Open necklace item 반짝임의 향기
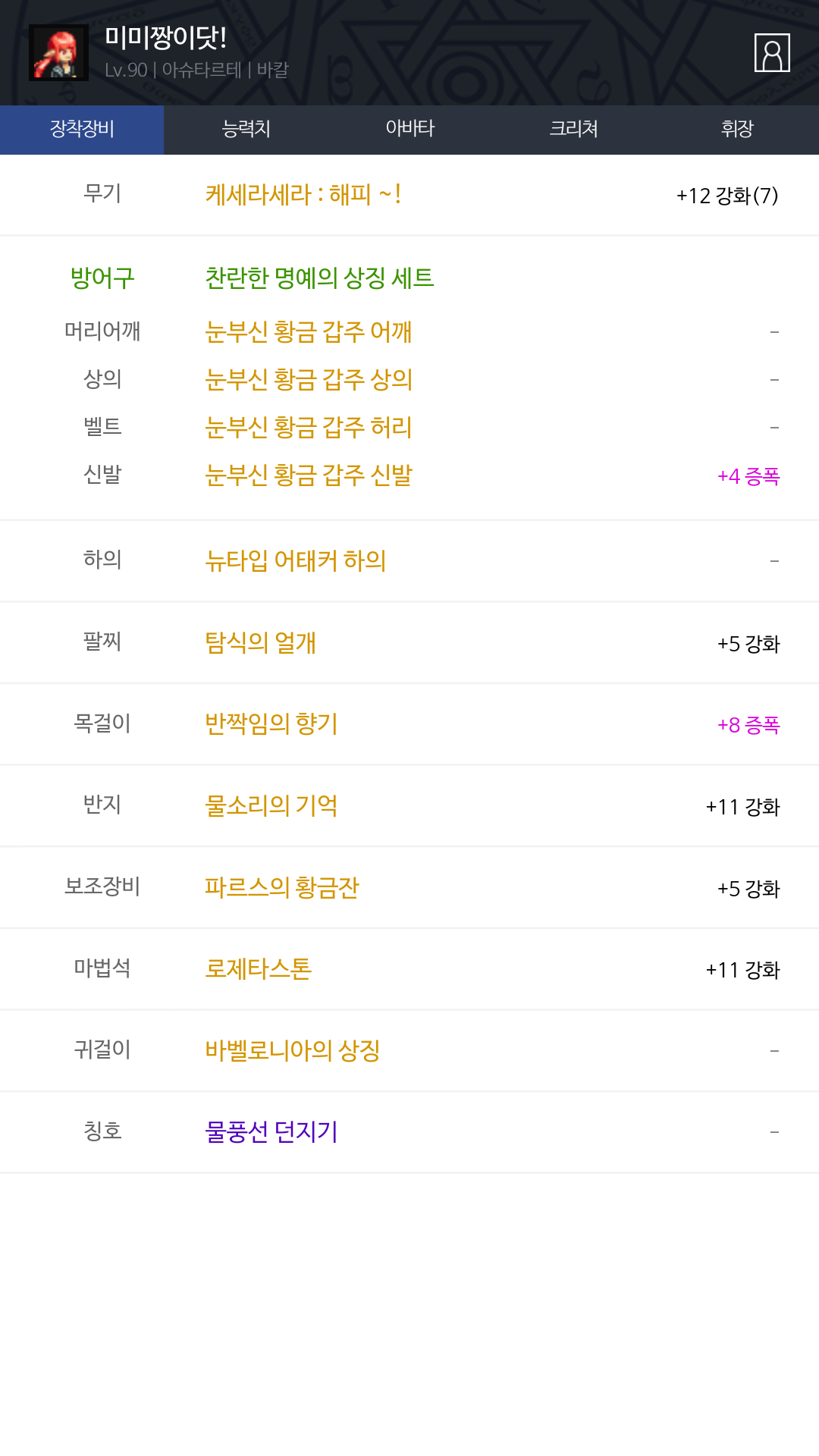 tap(271, 723)
